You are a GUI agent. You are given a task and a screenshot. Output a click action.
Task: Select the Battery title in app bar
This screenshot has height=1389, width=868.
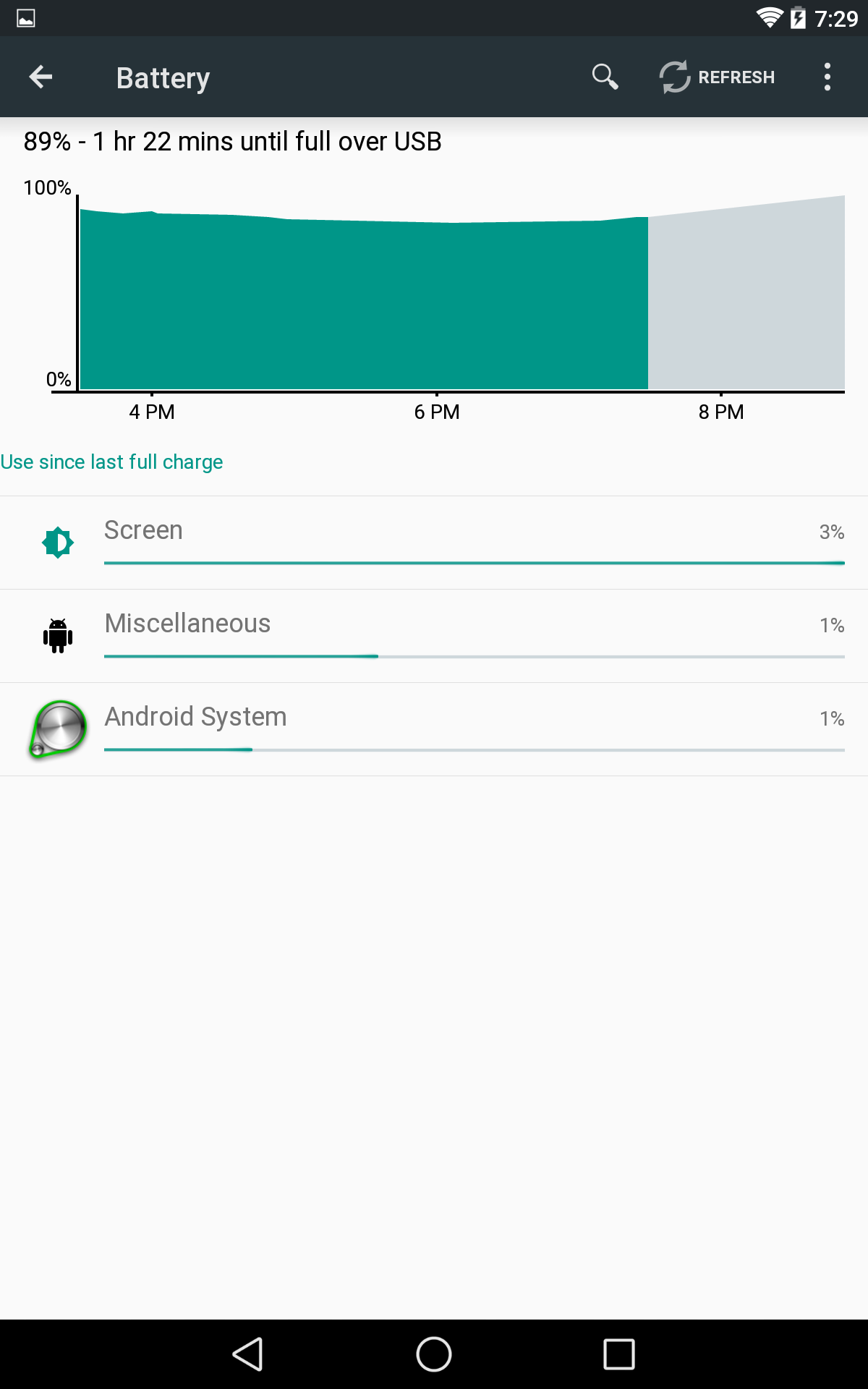[x=162, y=77]
